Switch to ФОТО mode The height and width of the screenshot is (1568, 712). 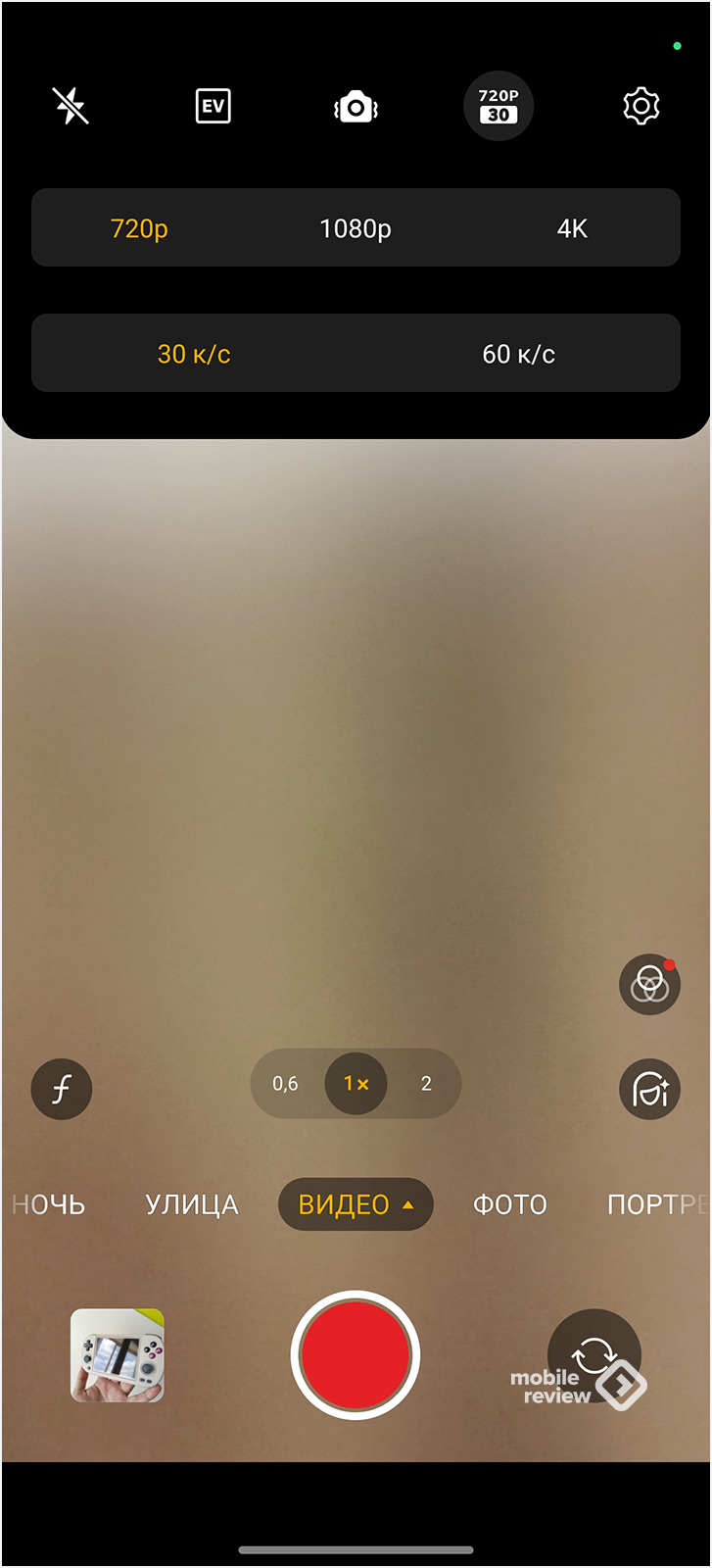(509, 1204)
